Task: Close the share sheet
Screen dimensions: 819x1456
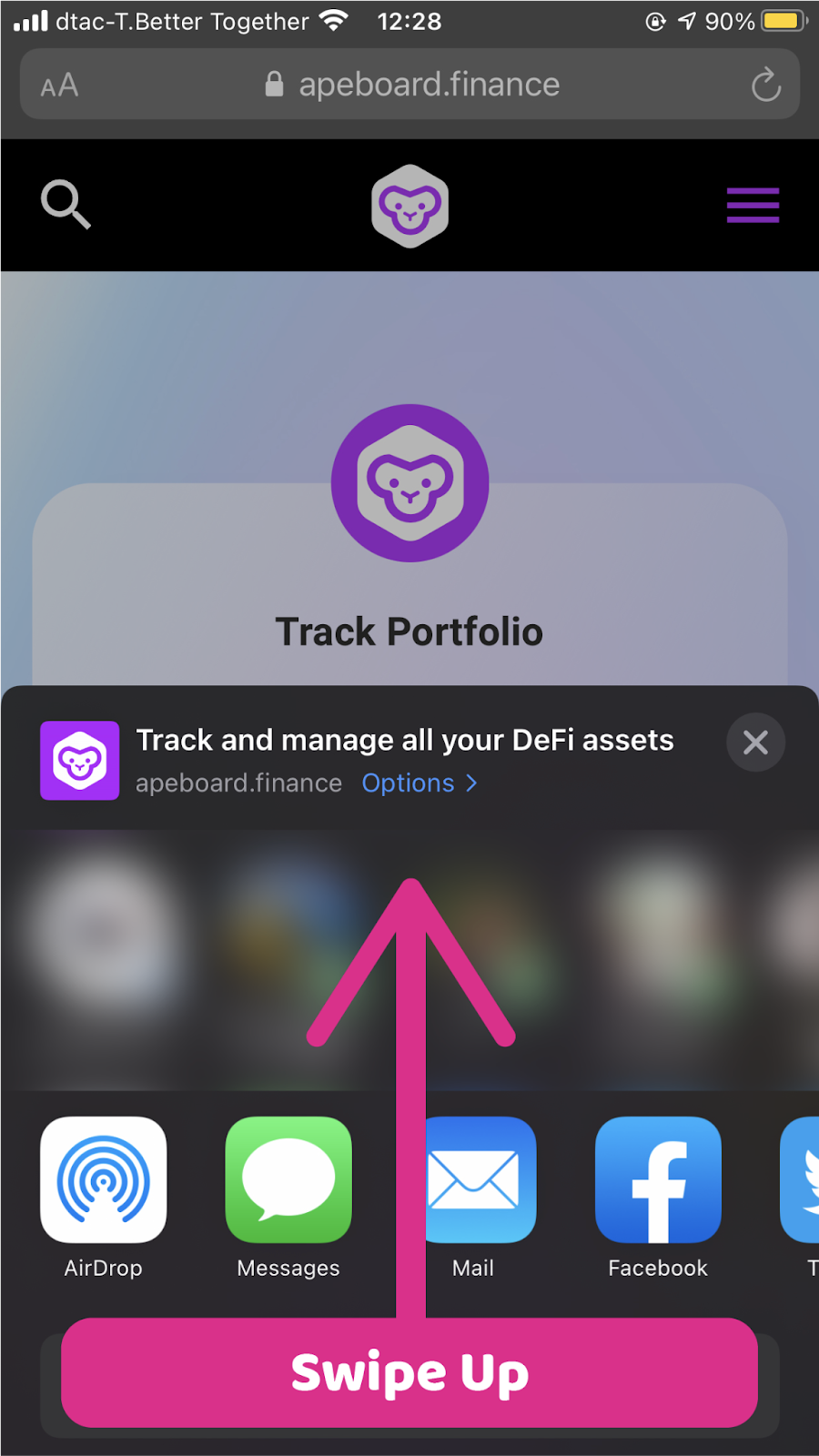Action: tap(755, 743)
